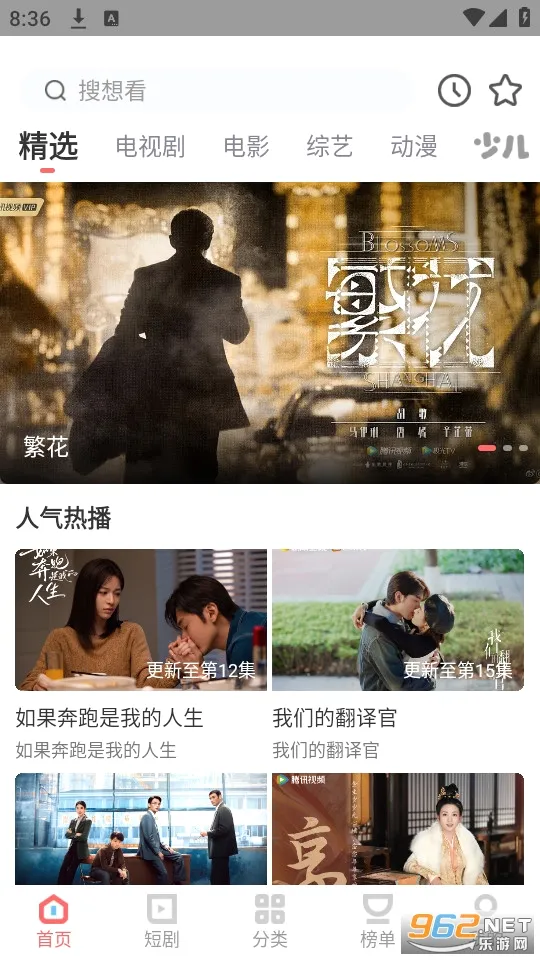Open watch history clock icon

[454, 91]
